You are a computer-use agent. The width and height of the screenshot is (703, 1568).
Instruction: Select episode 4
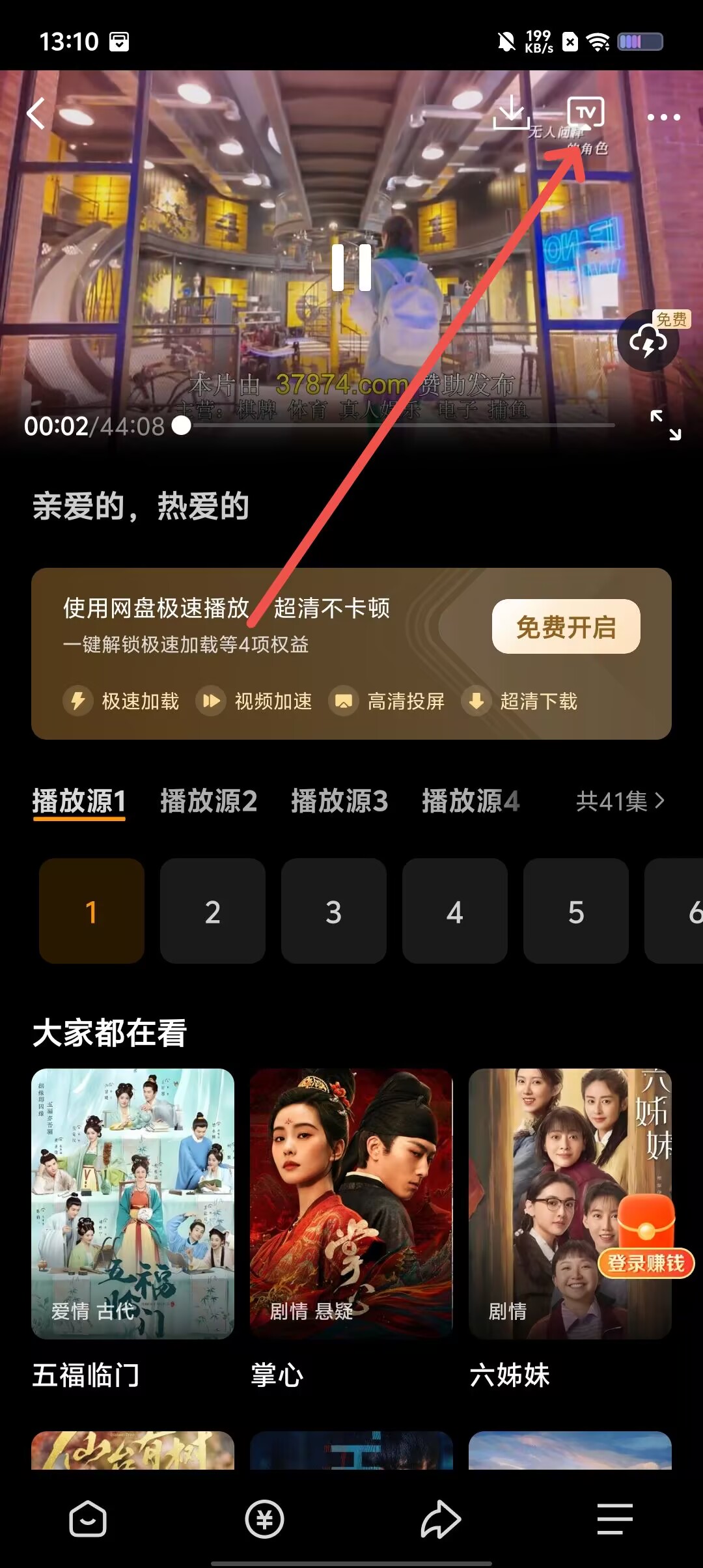point(454,911)
